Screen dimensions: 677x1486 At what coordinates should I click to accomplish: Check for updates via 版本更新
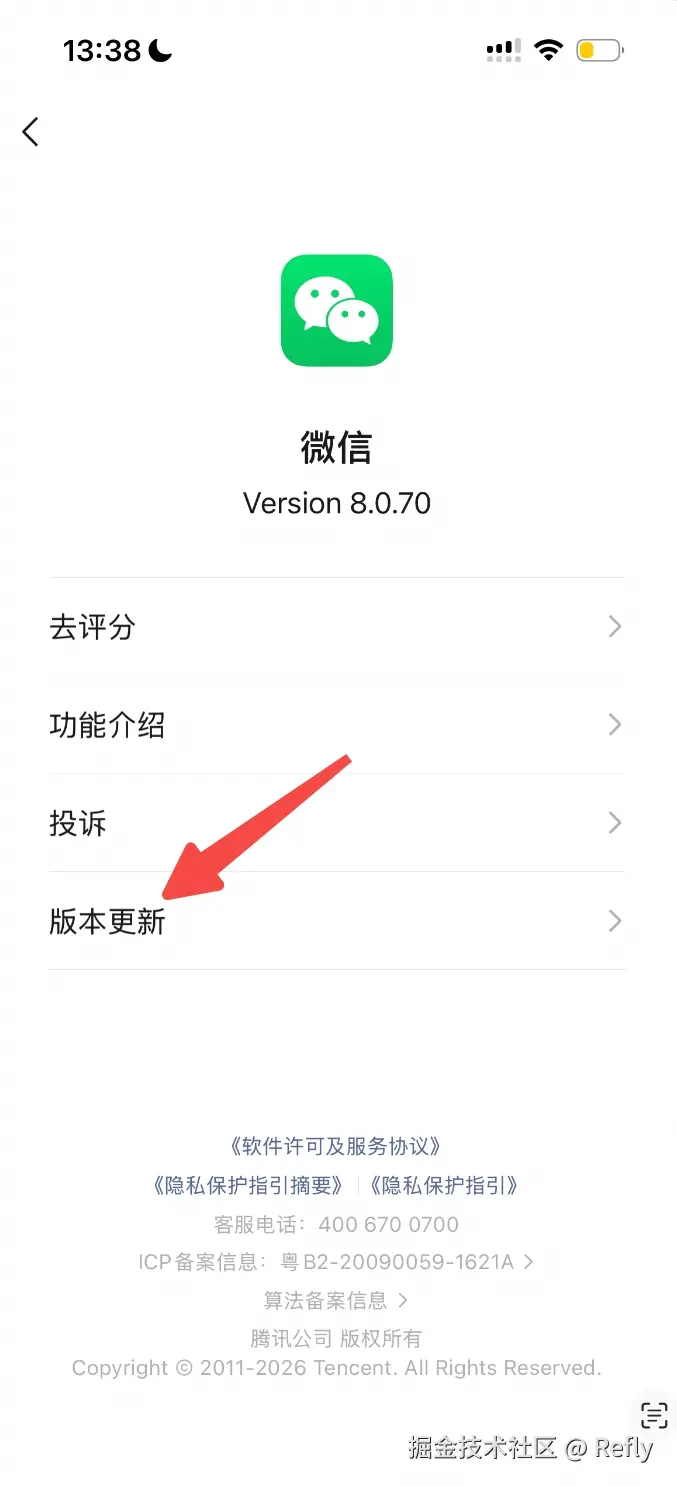coord(336,921)
